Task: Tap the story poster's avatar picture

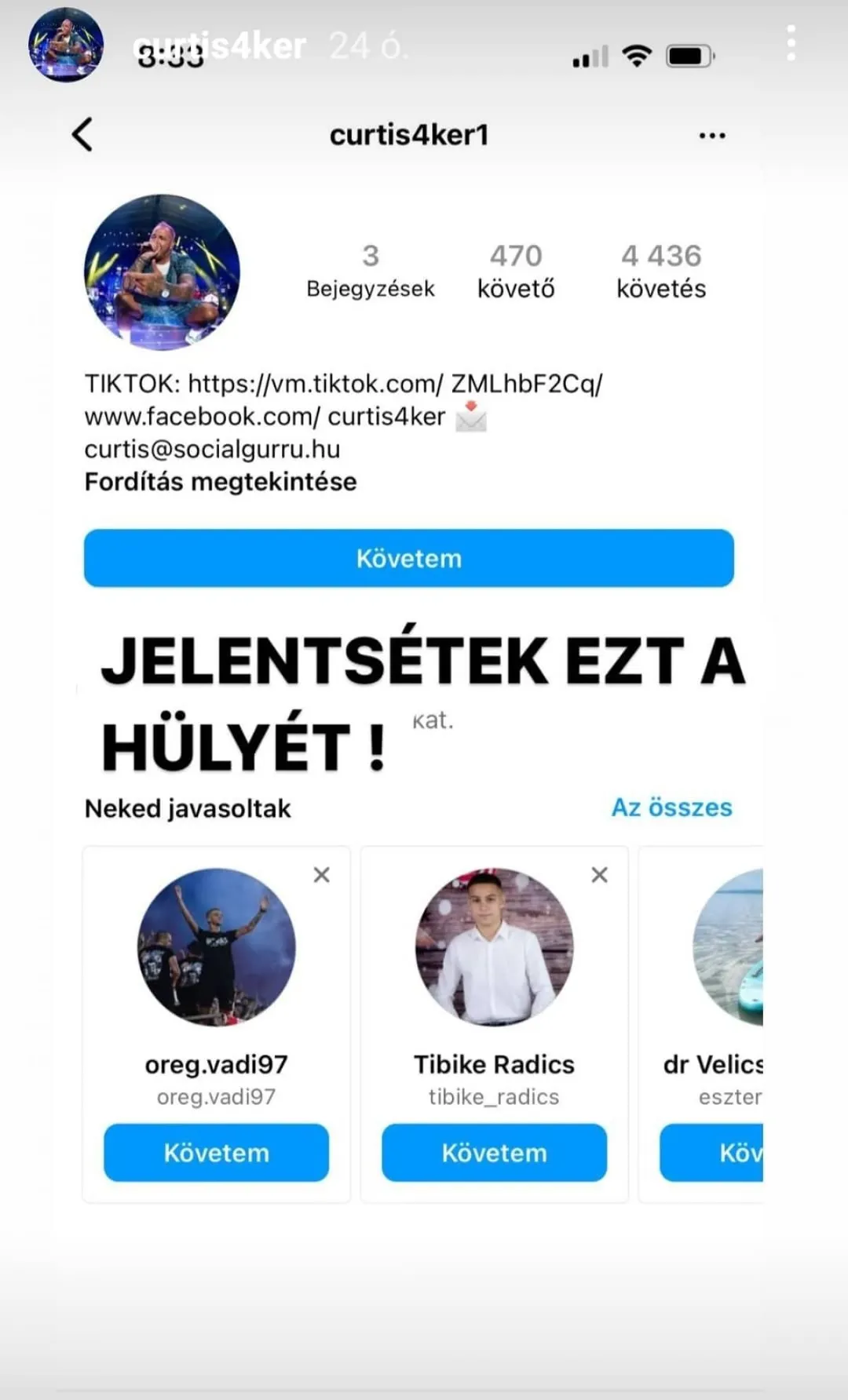Action: coord(66,46)
